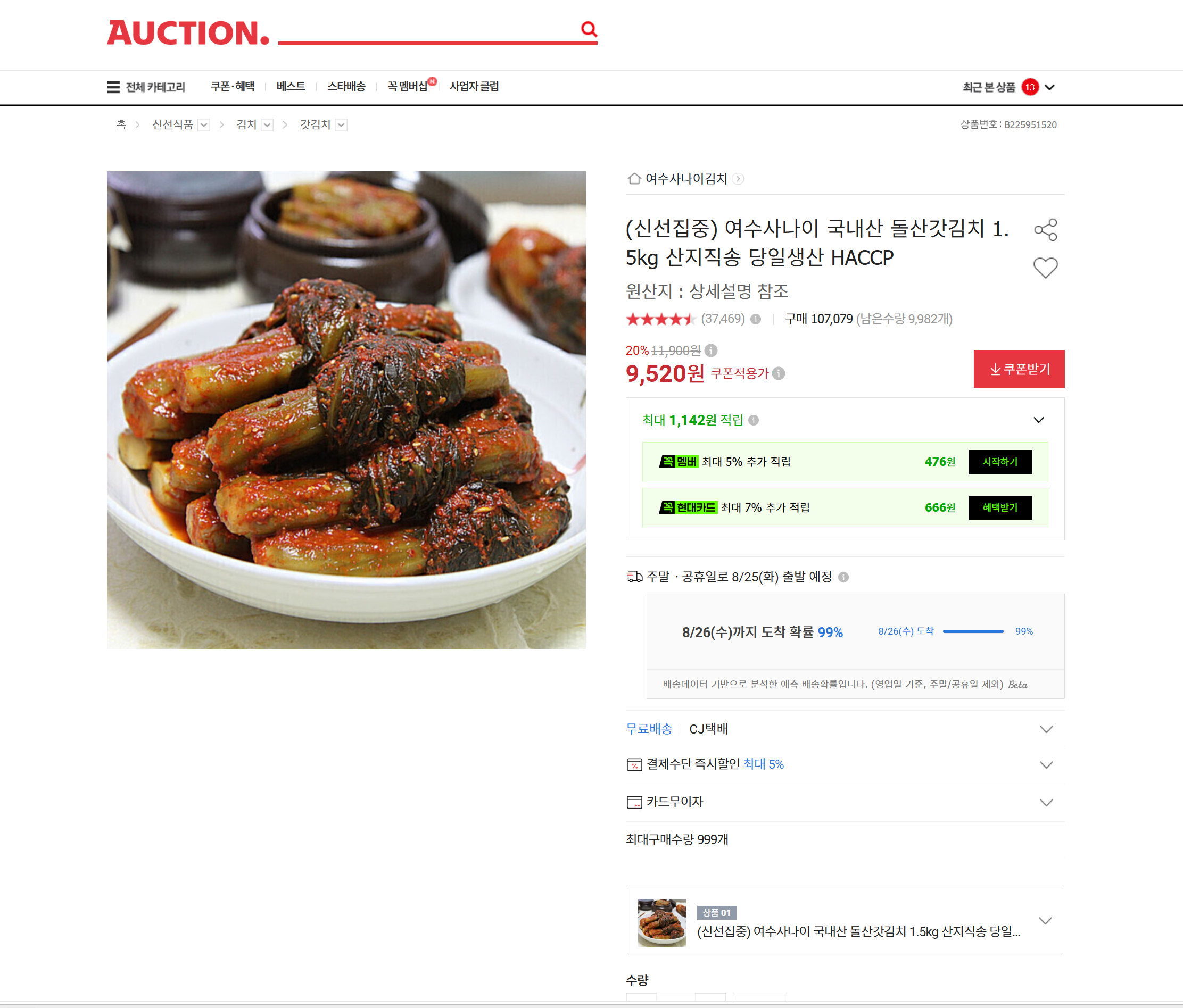The width and height of the screenshot is (1183, 1008).
Task: Download coupon with 쿠폰받기 button
Action: [1019, 369]
